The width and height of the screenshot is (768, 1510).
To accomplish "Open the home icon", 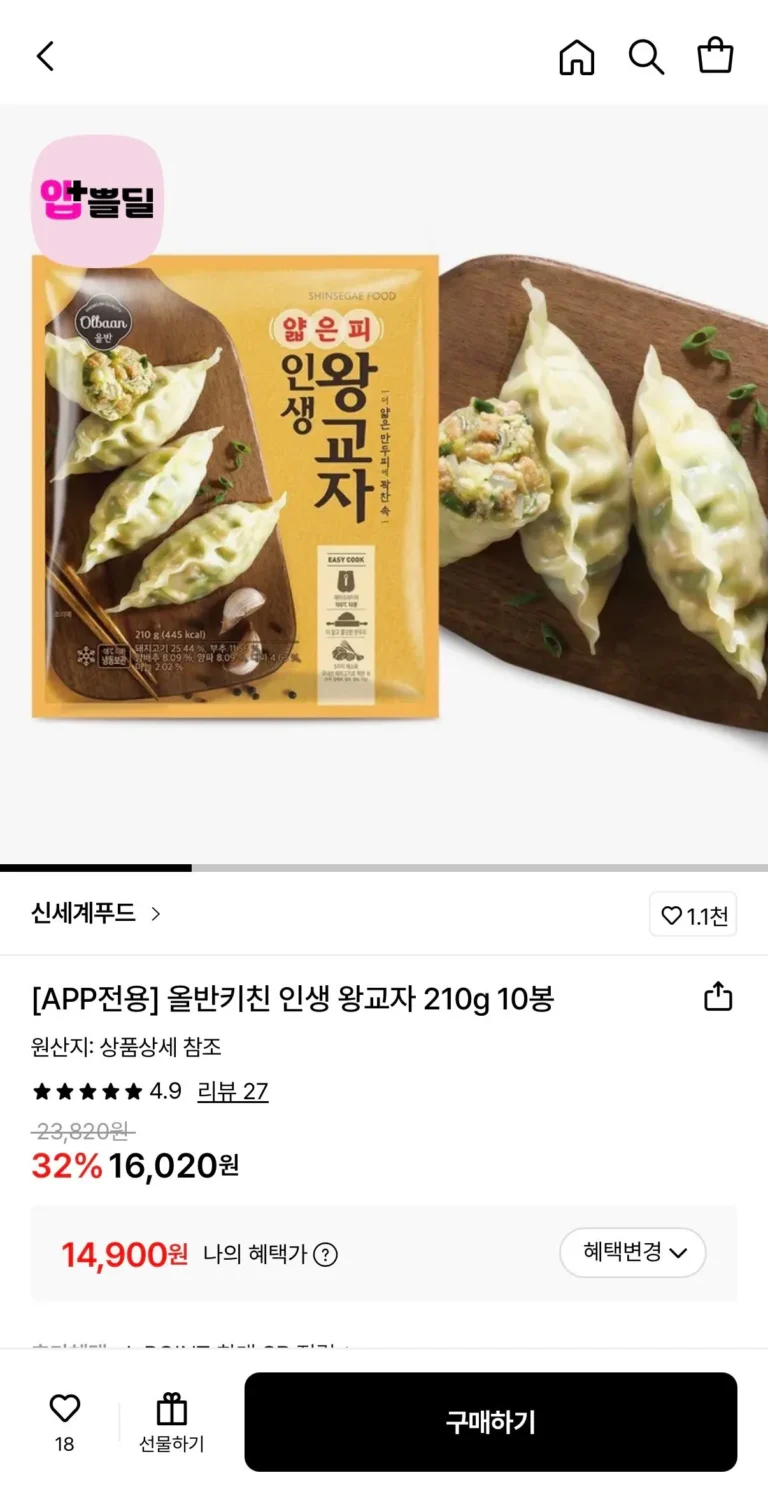I will point(576,57).
